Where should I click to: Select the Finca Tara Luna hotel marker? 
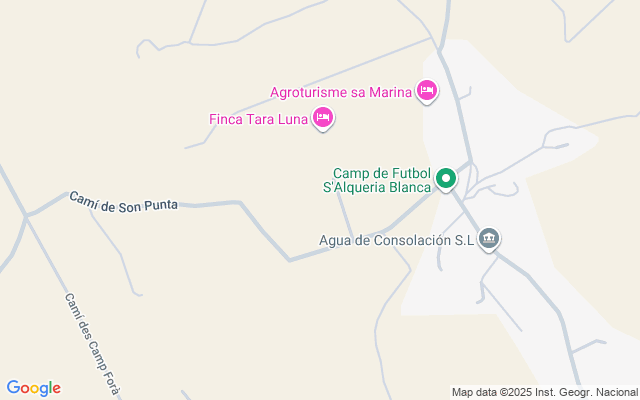[x=322, y=119]
